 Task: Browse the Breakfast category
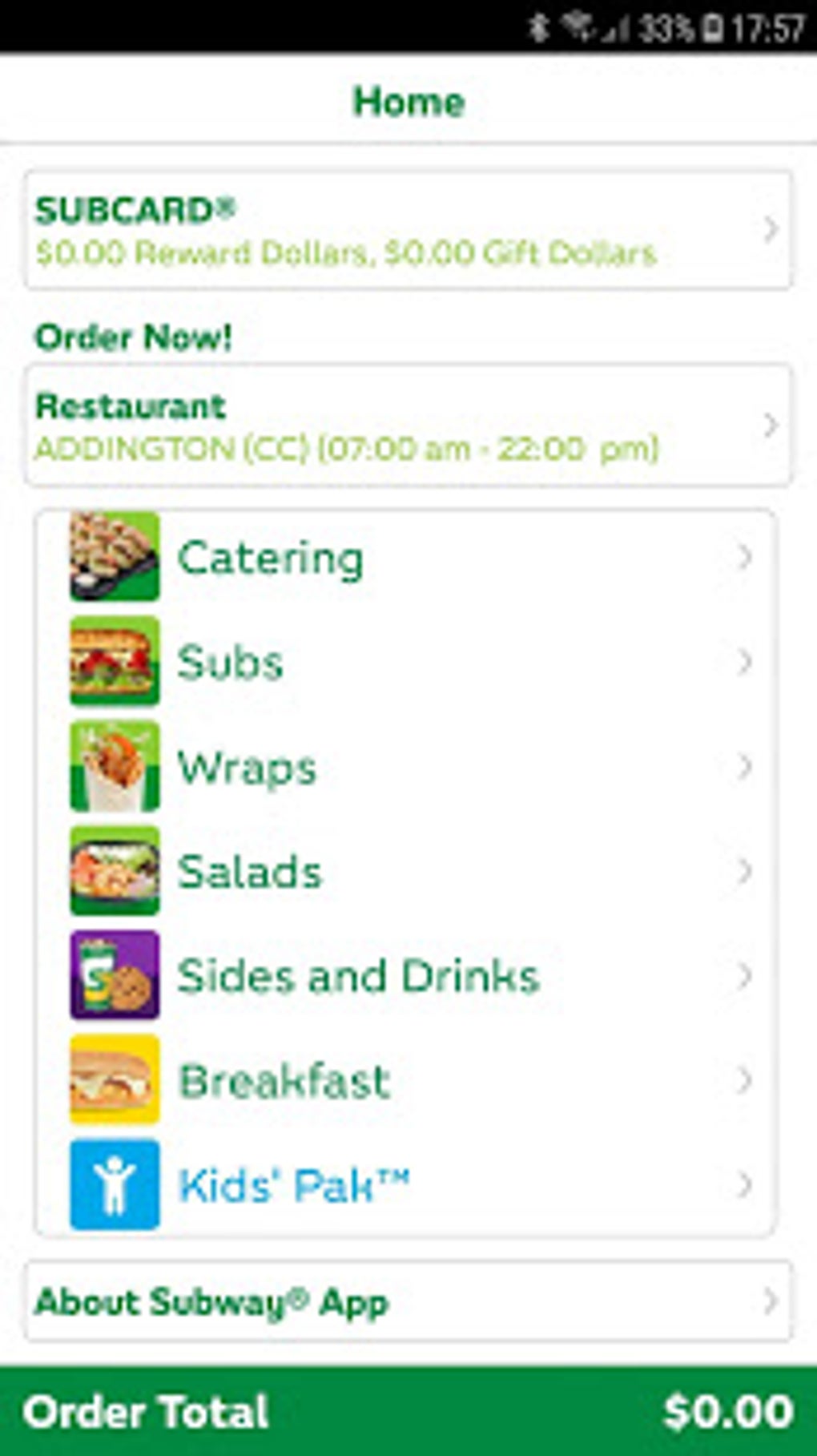[407, 1080]
